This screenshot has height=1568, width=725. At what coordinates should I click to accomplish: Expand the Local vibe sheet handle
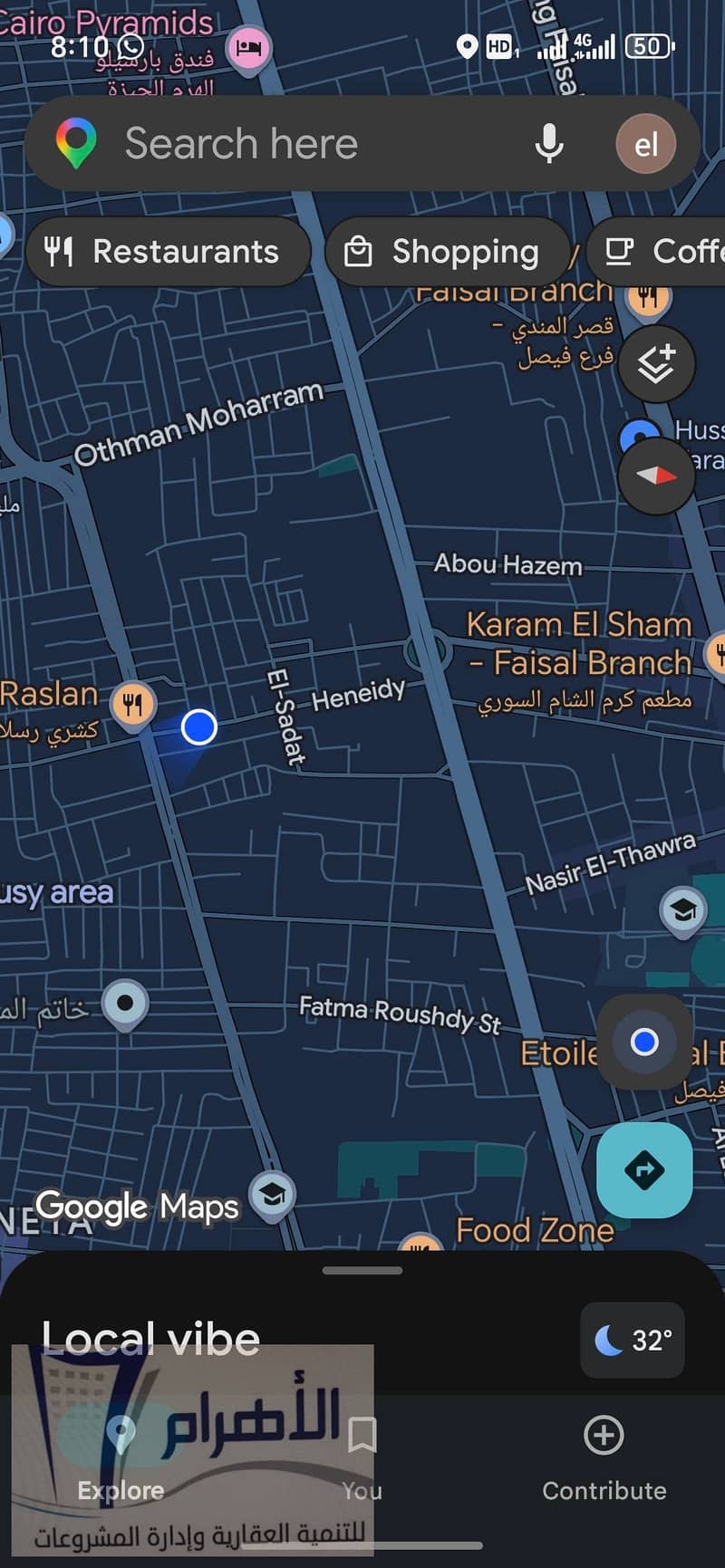point(362,1270)
